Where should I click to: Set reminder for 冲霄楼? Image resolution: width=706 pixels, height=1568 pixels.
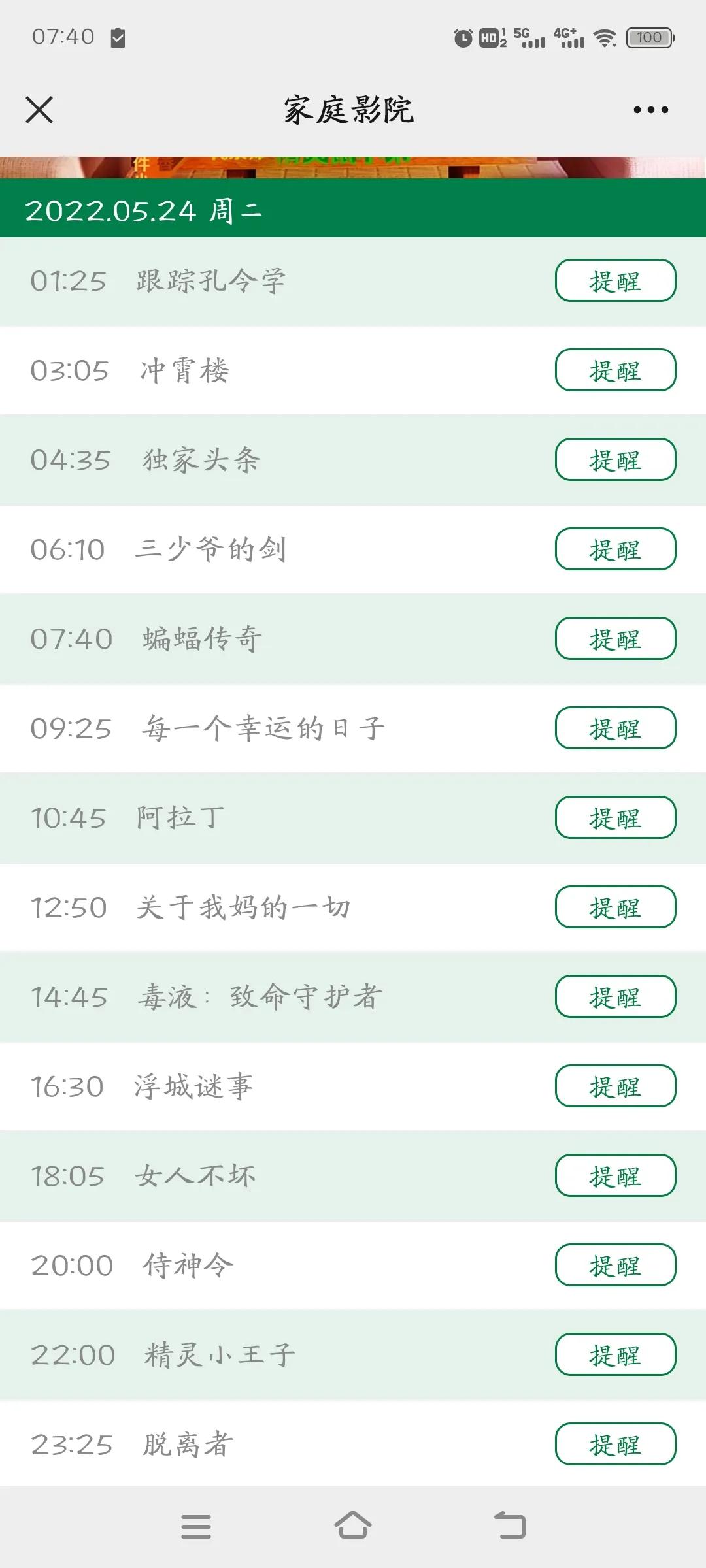(x=614, y=369)
